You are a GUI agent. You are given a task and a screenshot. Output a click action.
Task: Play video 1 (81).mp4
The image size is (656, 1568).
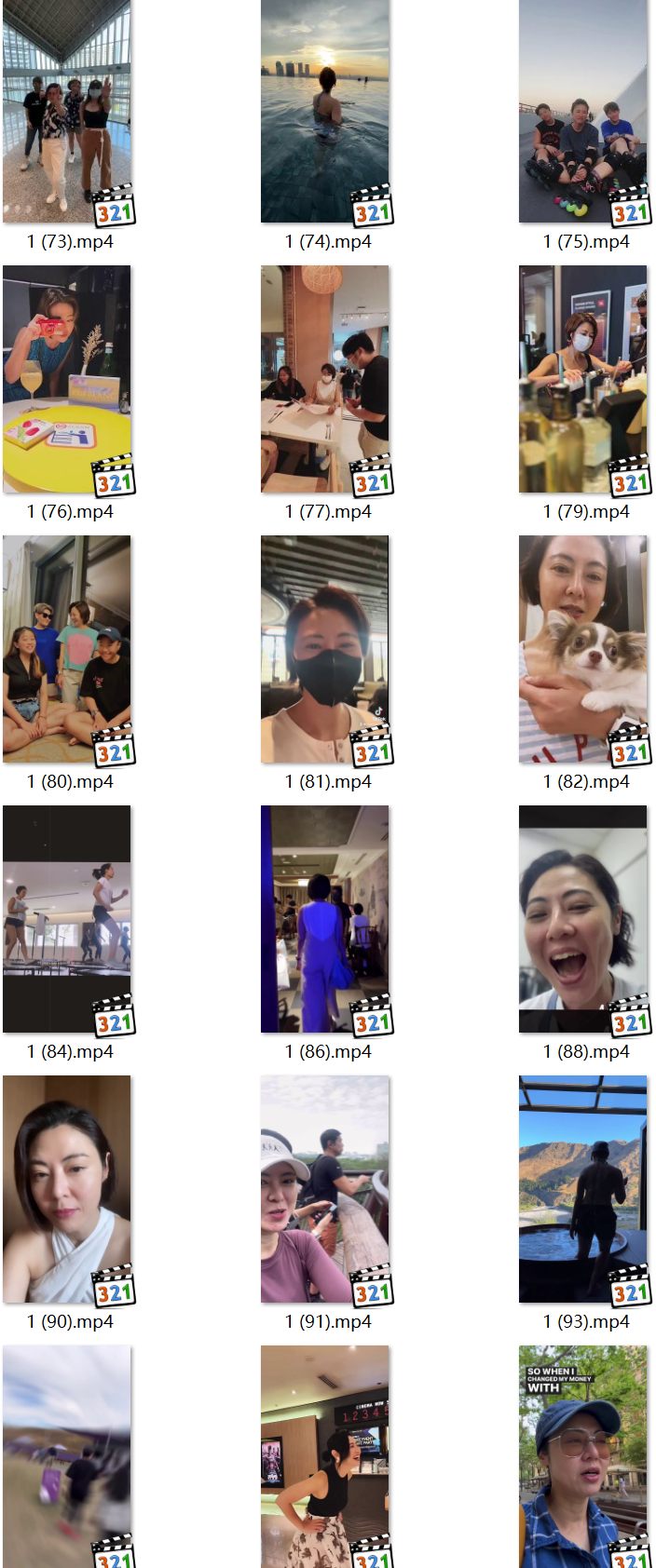[325, 649]
